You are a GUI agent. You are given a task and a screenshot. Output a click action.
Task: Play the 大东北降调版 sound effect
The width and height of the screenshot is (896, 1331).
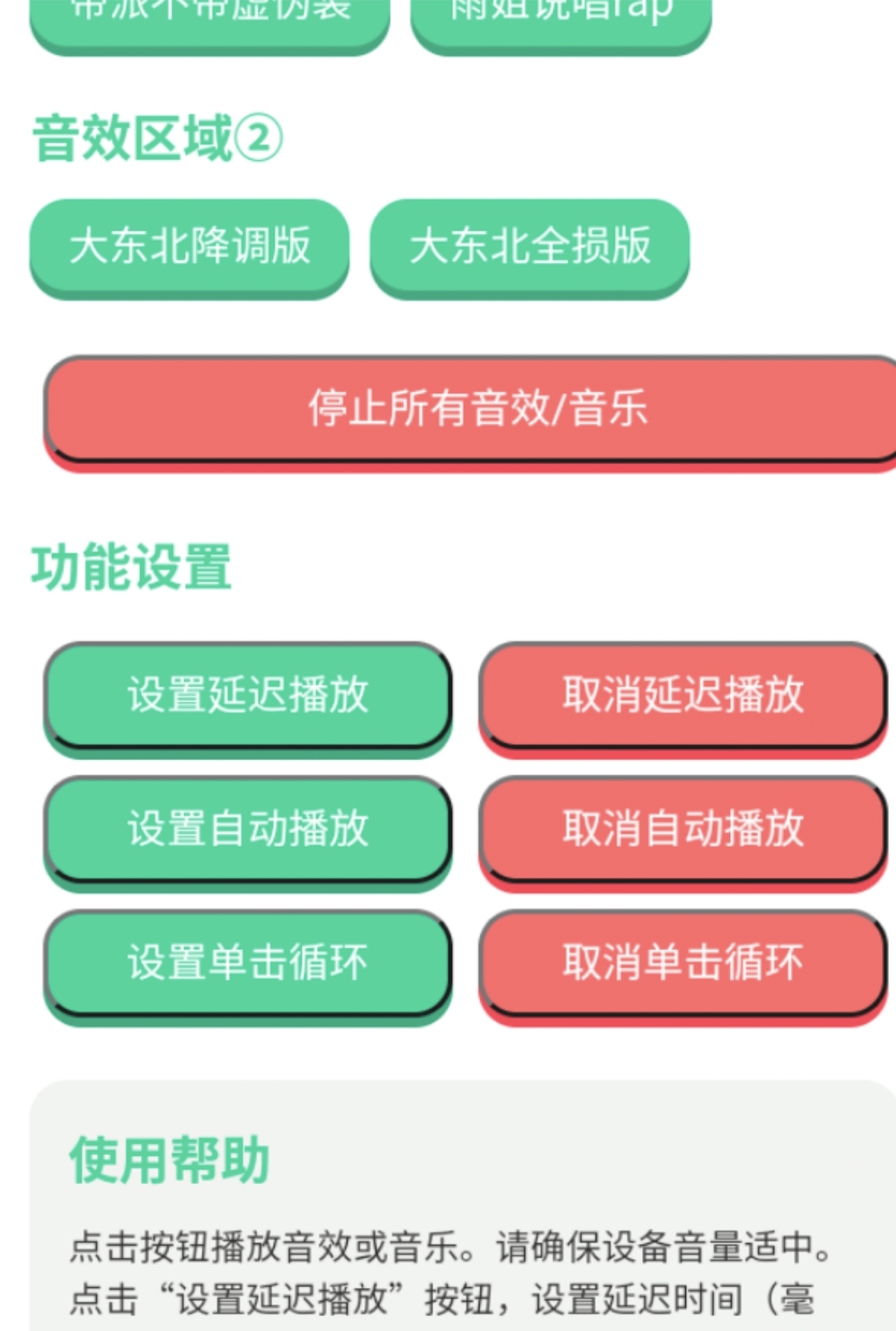tap(189, 246)
